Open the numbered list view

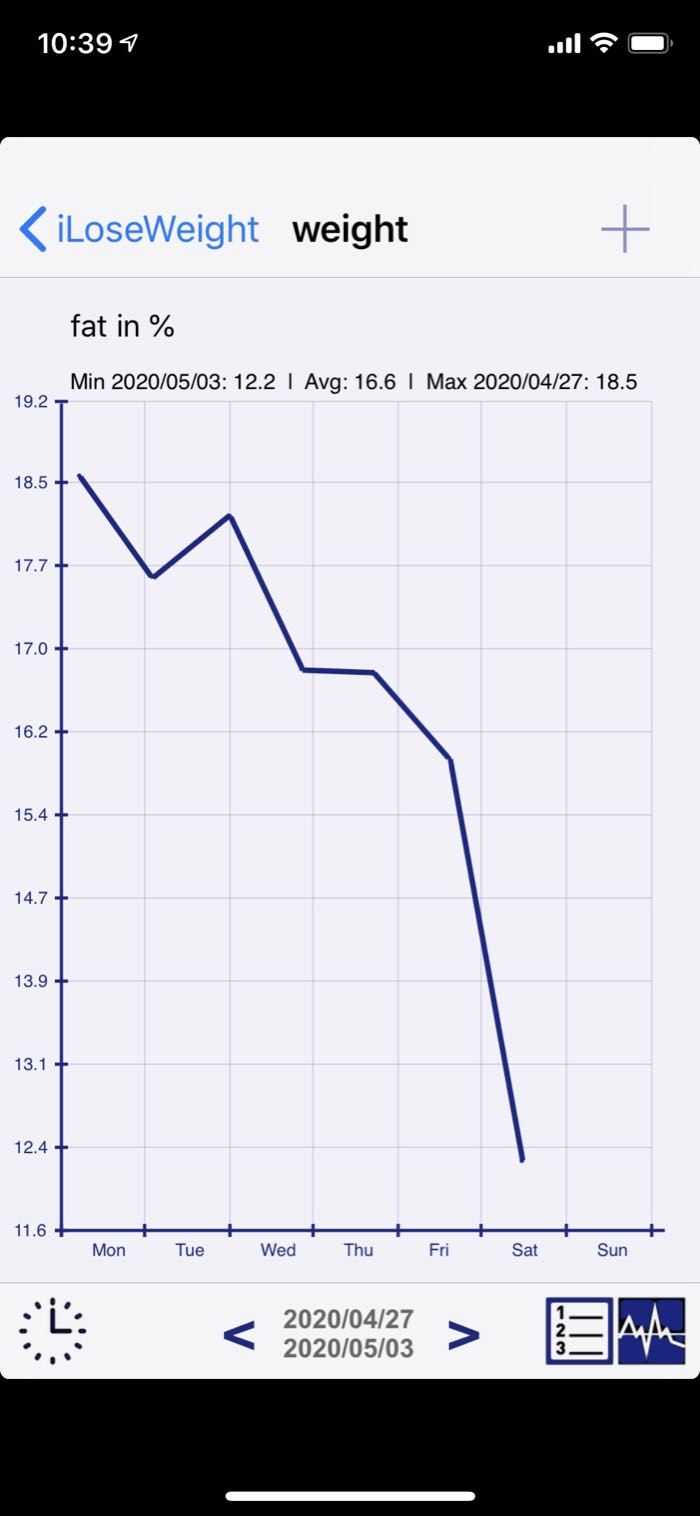579,1331
